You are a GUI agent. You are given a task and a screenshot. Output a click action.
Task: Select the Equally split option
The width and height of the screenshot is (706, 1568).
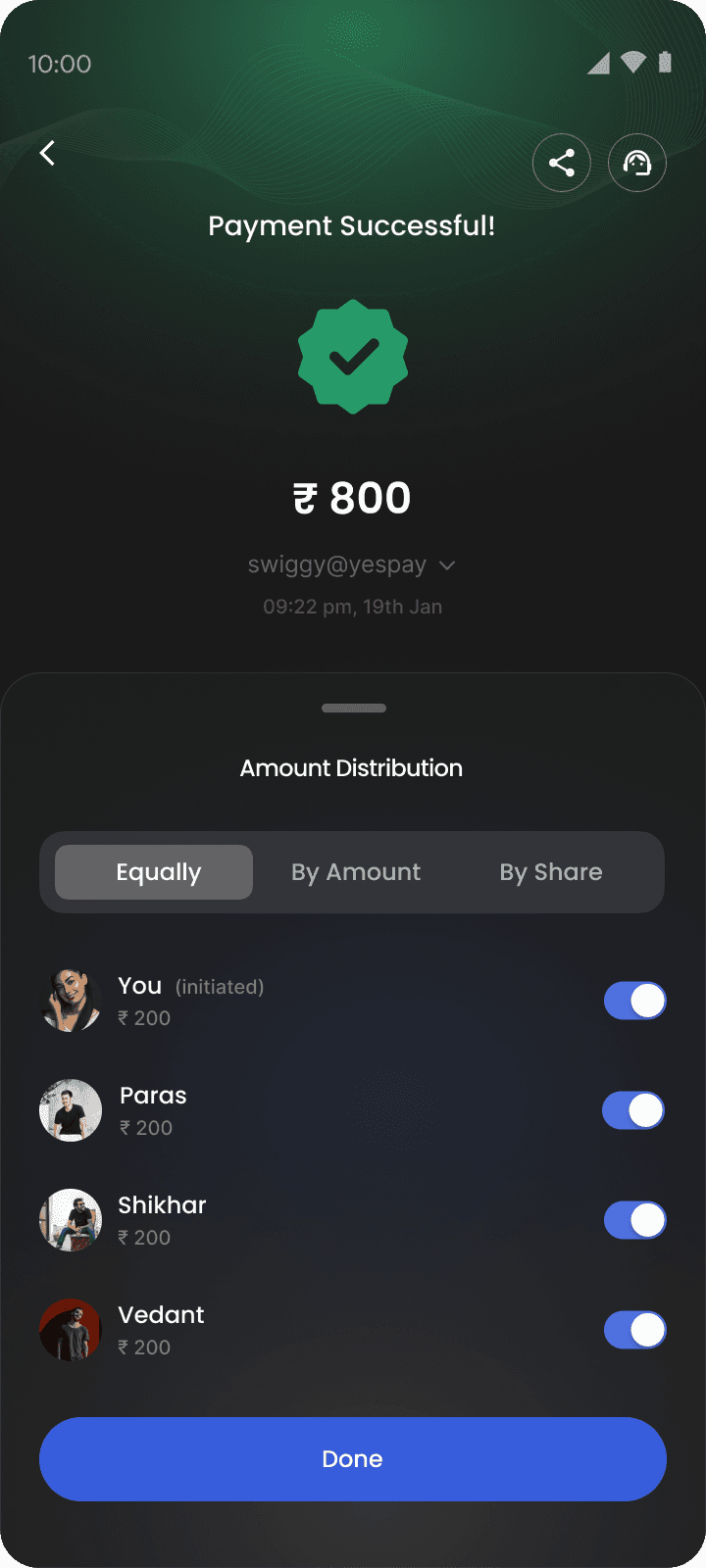pyautogui.click(x=155, y=872)
